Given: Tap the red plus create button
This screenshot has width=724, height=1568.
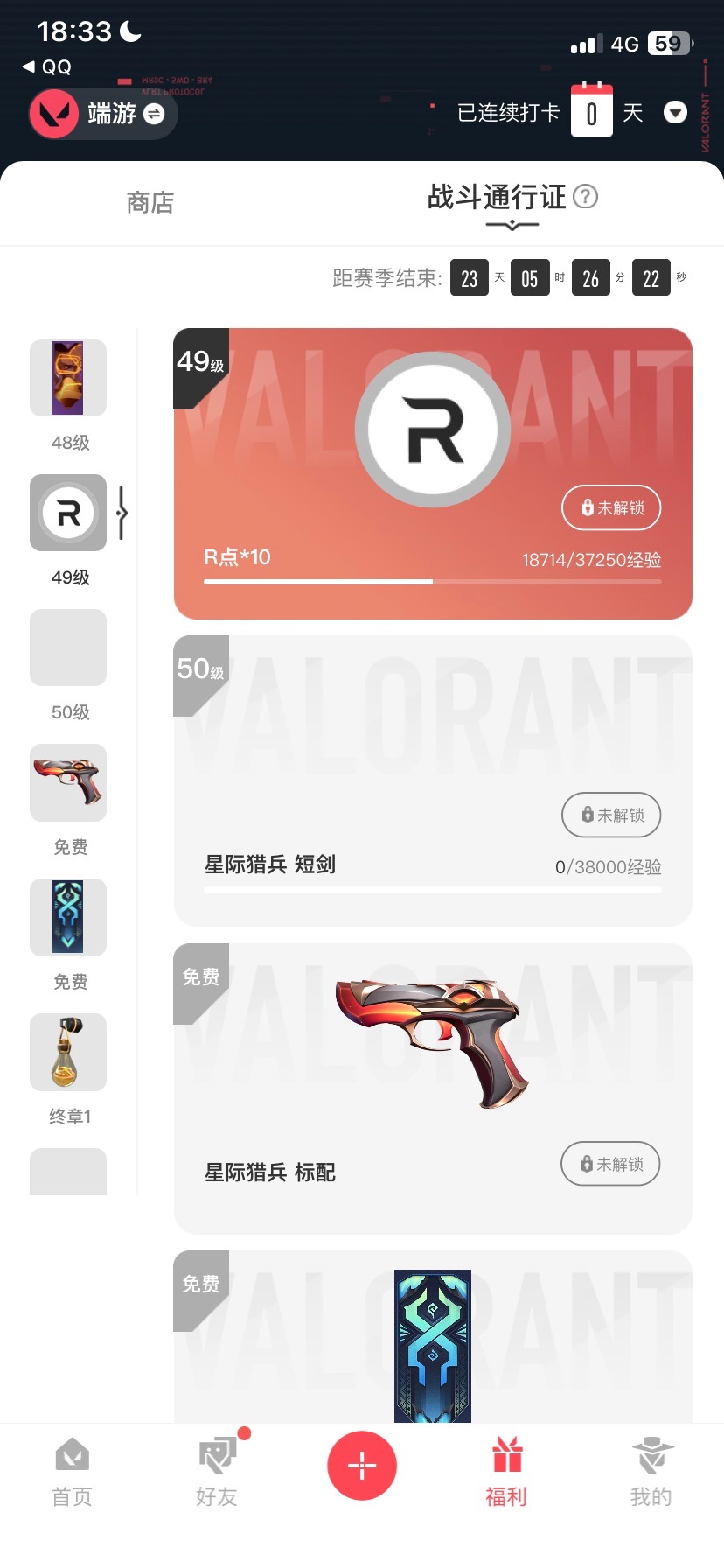Looking at the screenshot, I should click(x=362, y=1465).
